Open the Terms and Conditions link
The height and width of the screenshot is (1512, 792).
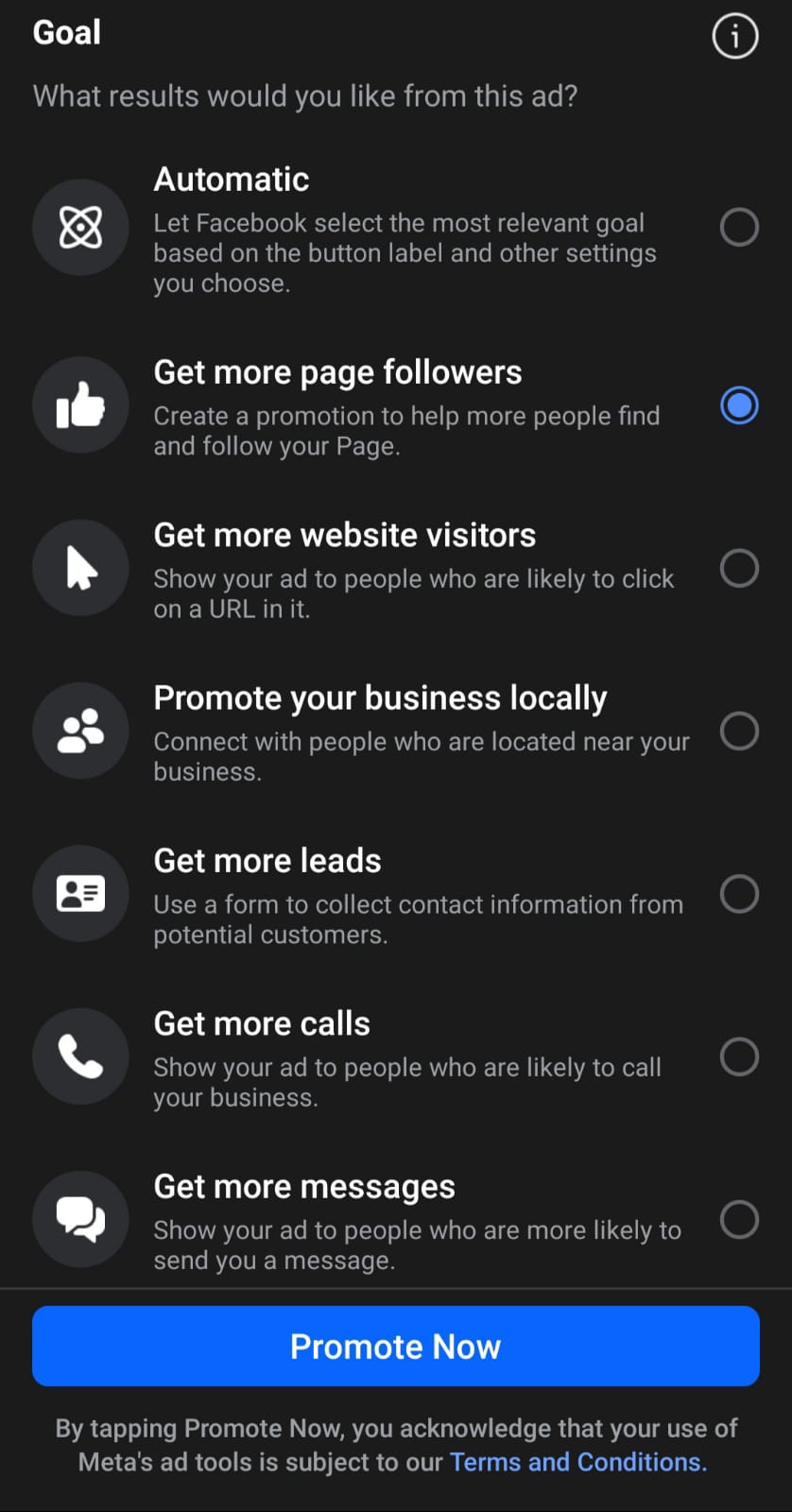[577, 1462]
